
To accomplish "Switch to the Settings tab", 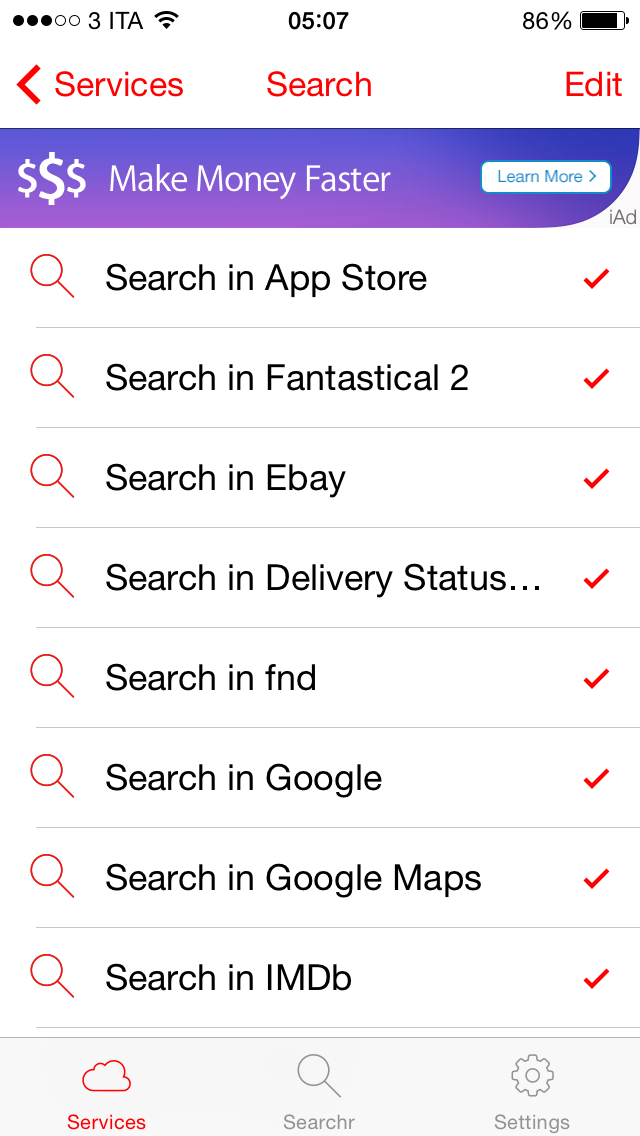I will pos(532,1094).
